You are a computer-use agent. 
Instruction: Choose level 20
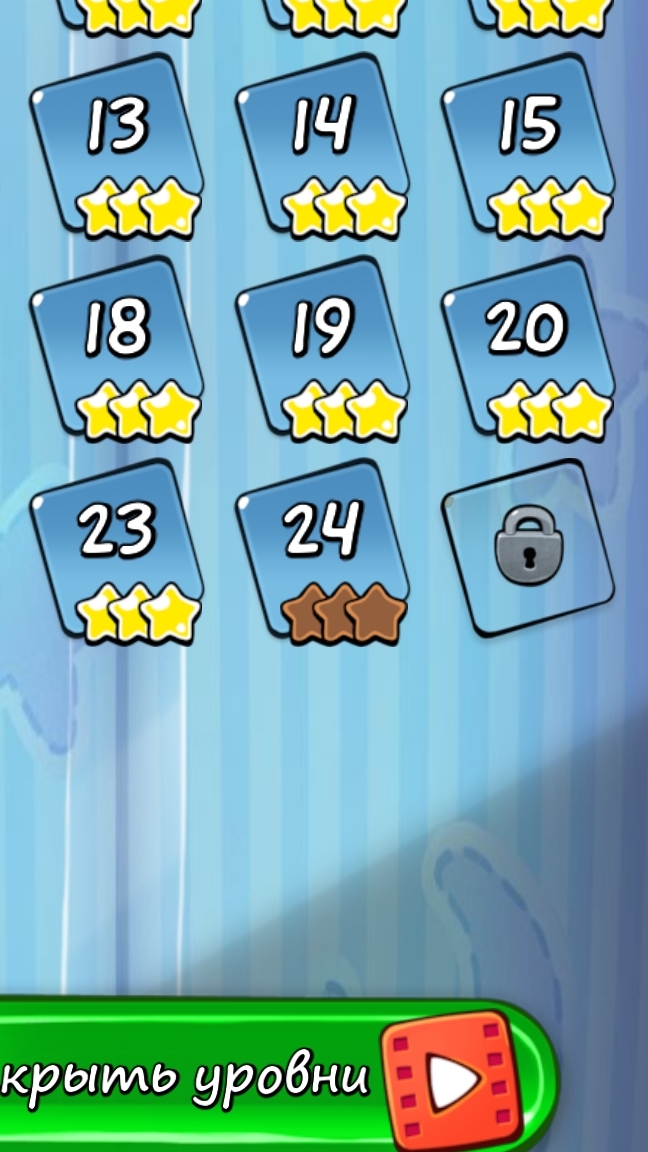(x=530, y=348)
